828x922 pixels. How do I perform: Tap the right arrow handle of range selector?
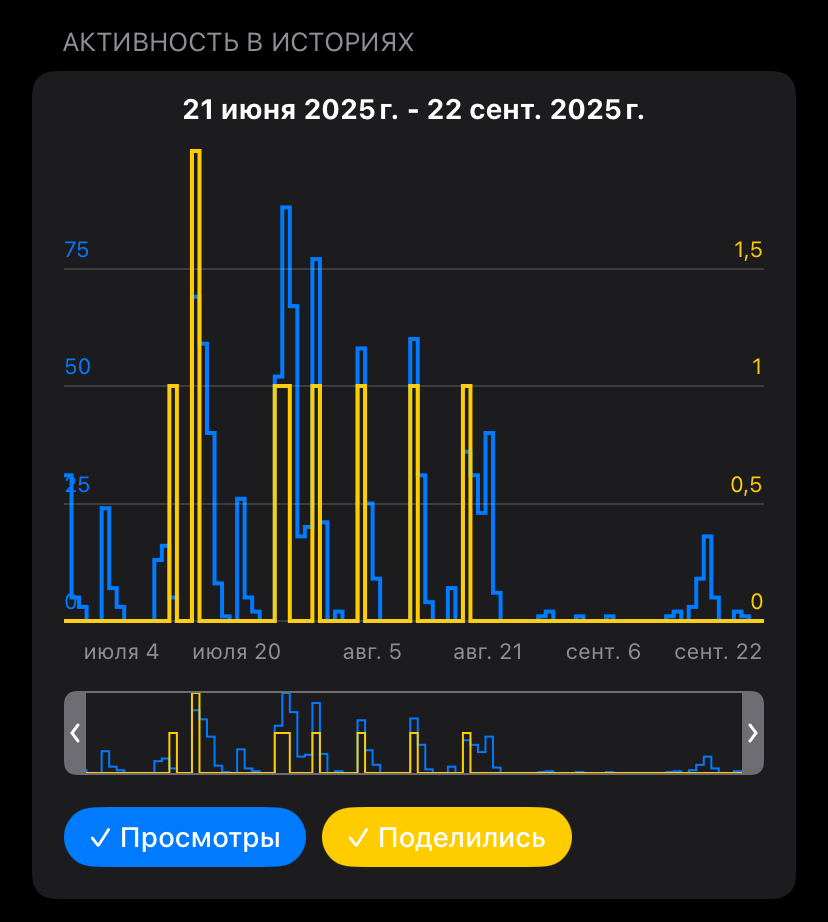[x=753, y=733]
